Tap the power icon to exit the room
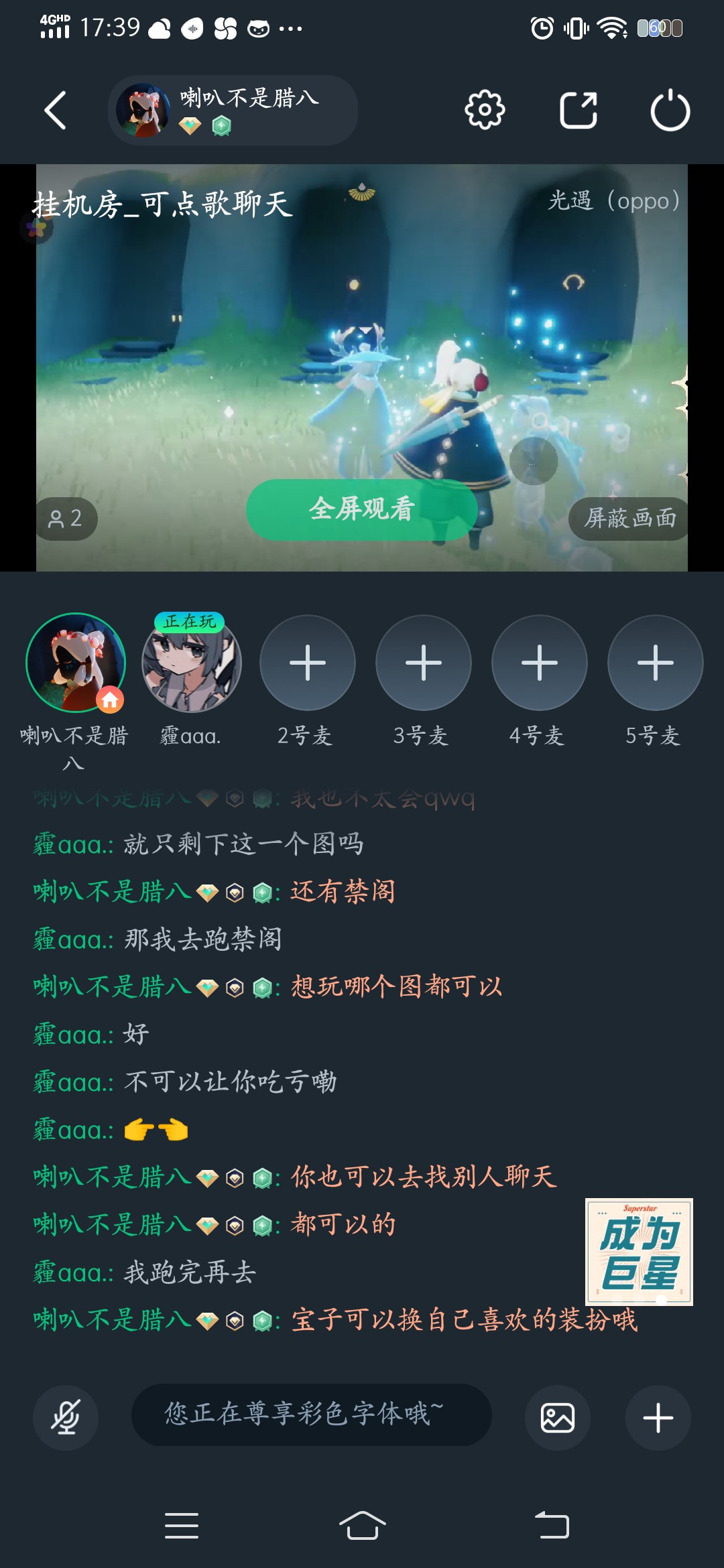724x1568 pixels. click(x=670, y=110)
